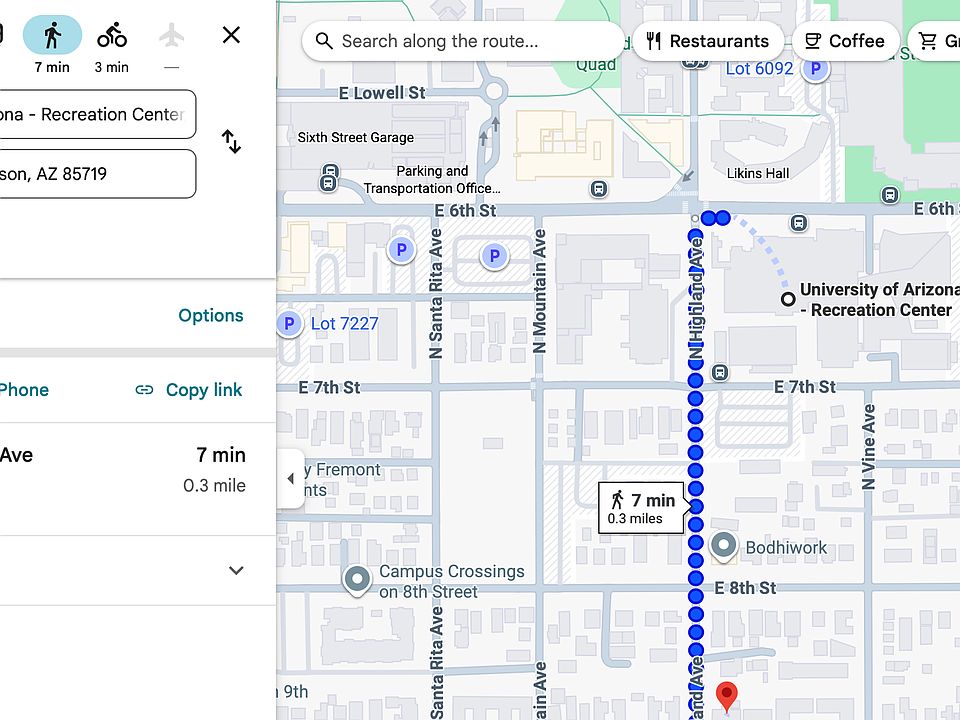960x720 pixels.
Task: Close the directions panel
Action: click(x=231, y=35)
